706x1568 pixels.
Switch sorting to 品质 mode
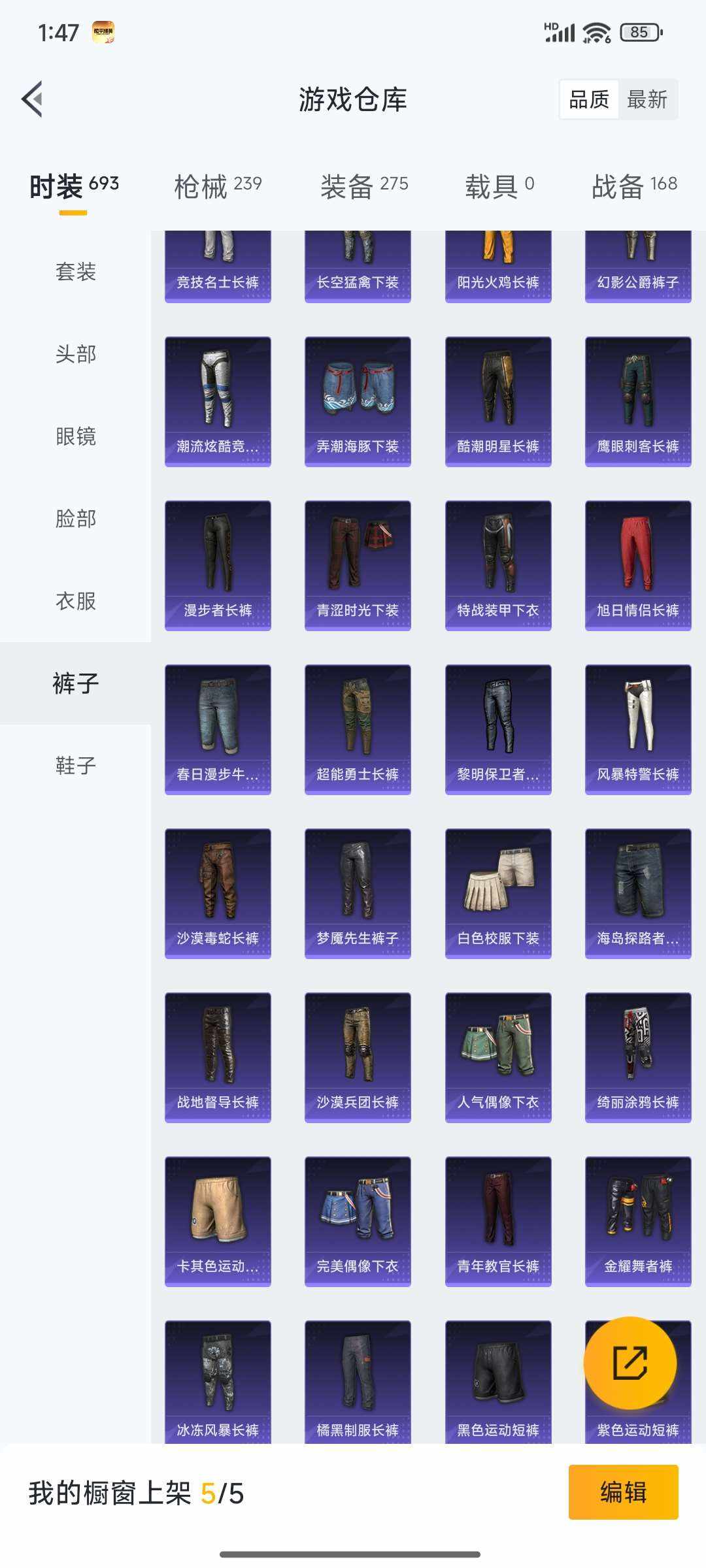(588, 99)
